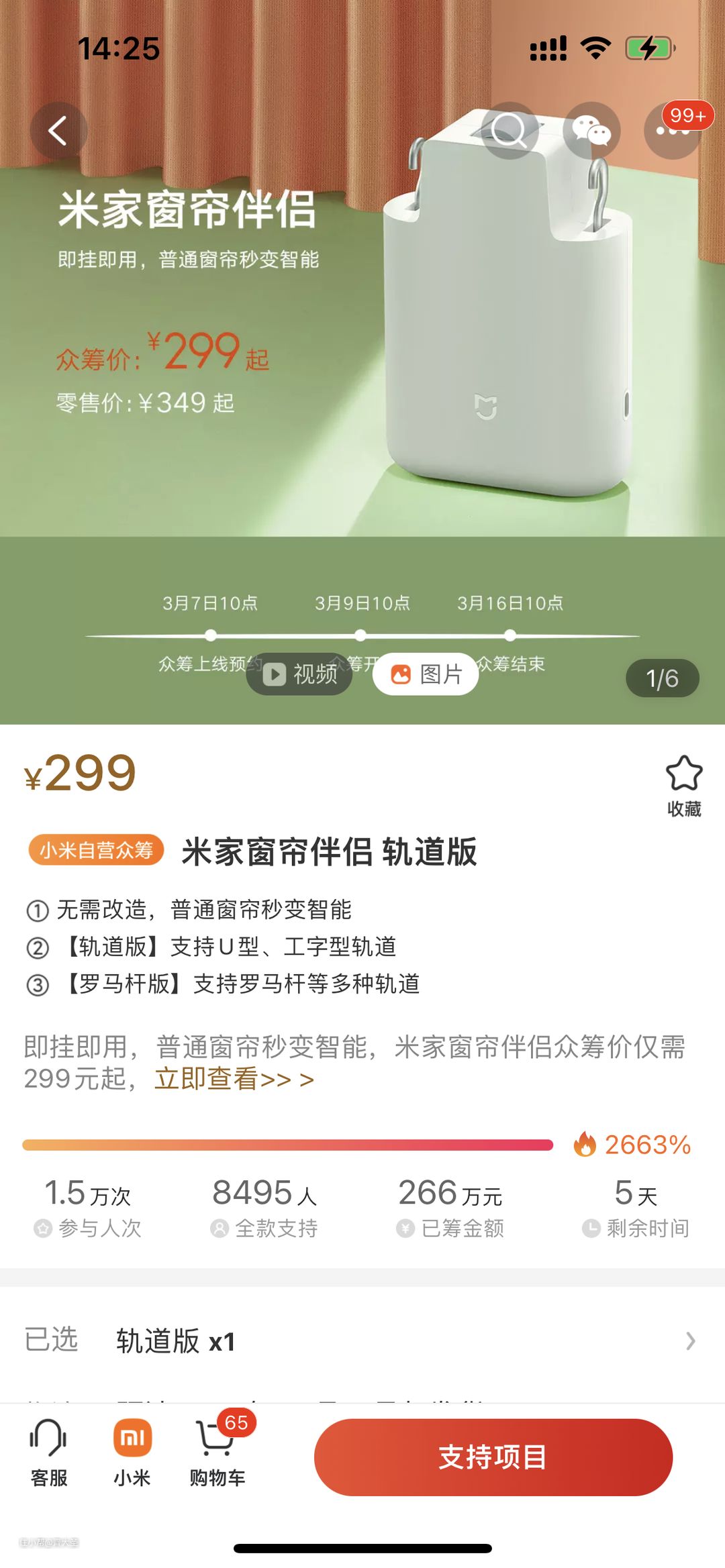This screenshot has width=725, height=1568.
Task: Add the product to 收藏
Action: (683, 786)
